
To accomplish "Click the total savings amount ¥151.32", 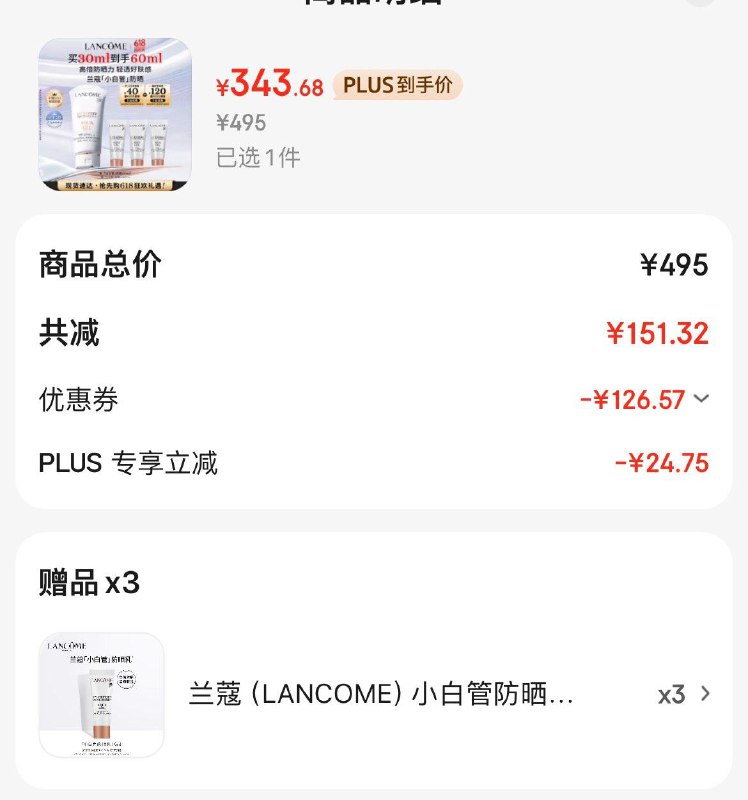I will tap(660, 334).
